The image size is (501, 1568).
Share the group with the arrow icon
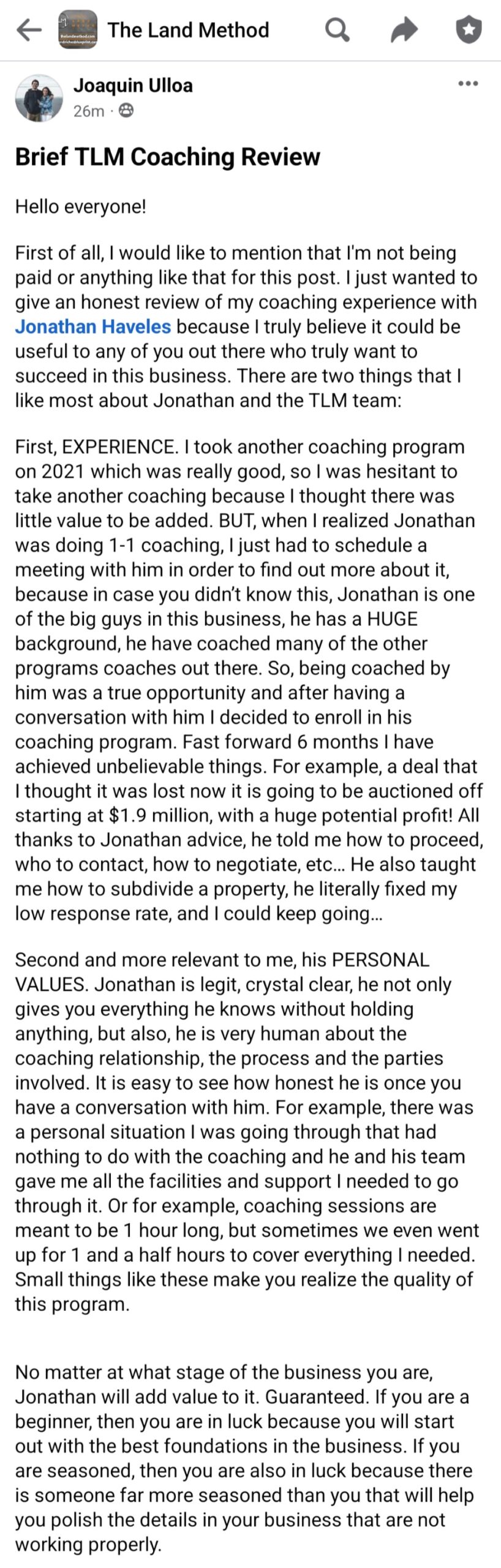point(404,30)
